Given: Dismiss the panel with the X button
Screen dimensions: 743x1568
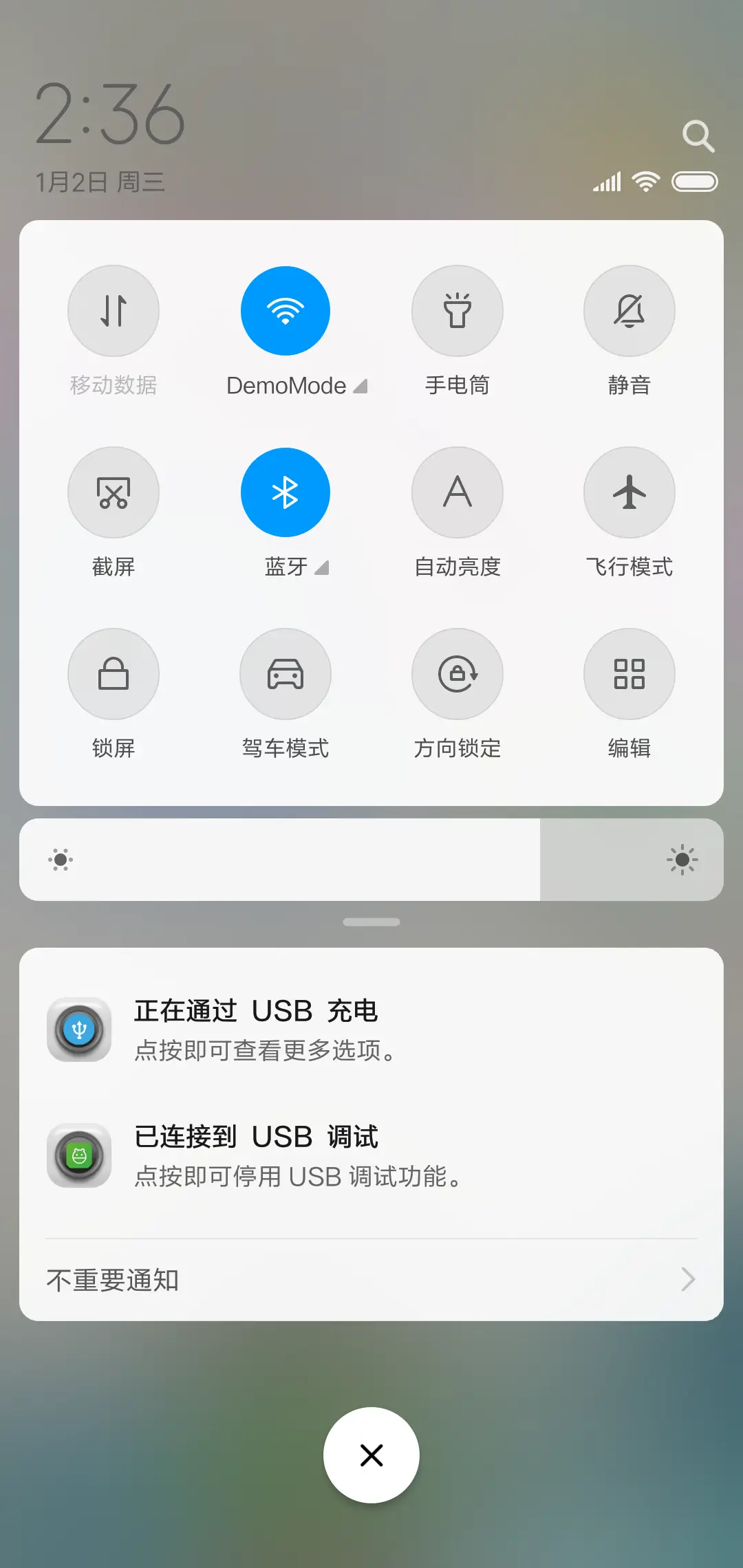Looking at the screenshot, I should (371, 1455).
